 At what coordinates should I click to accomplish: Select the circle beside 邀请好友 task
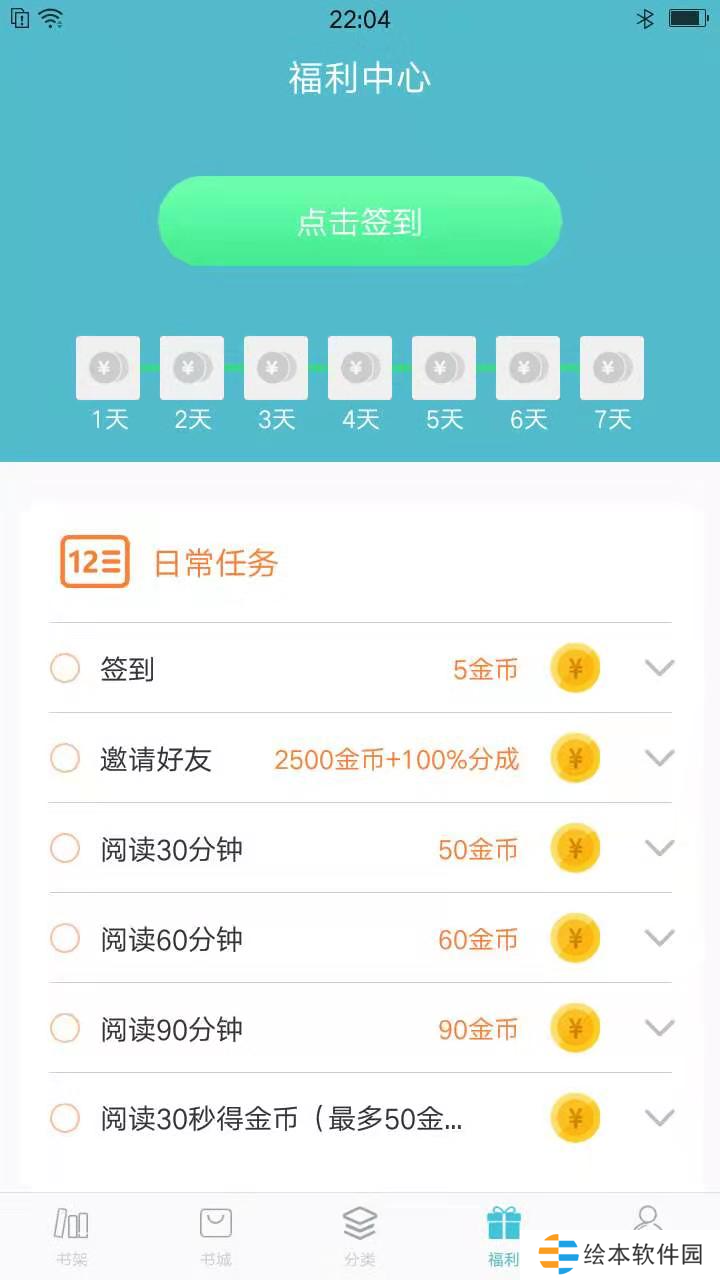[64, 758]
